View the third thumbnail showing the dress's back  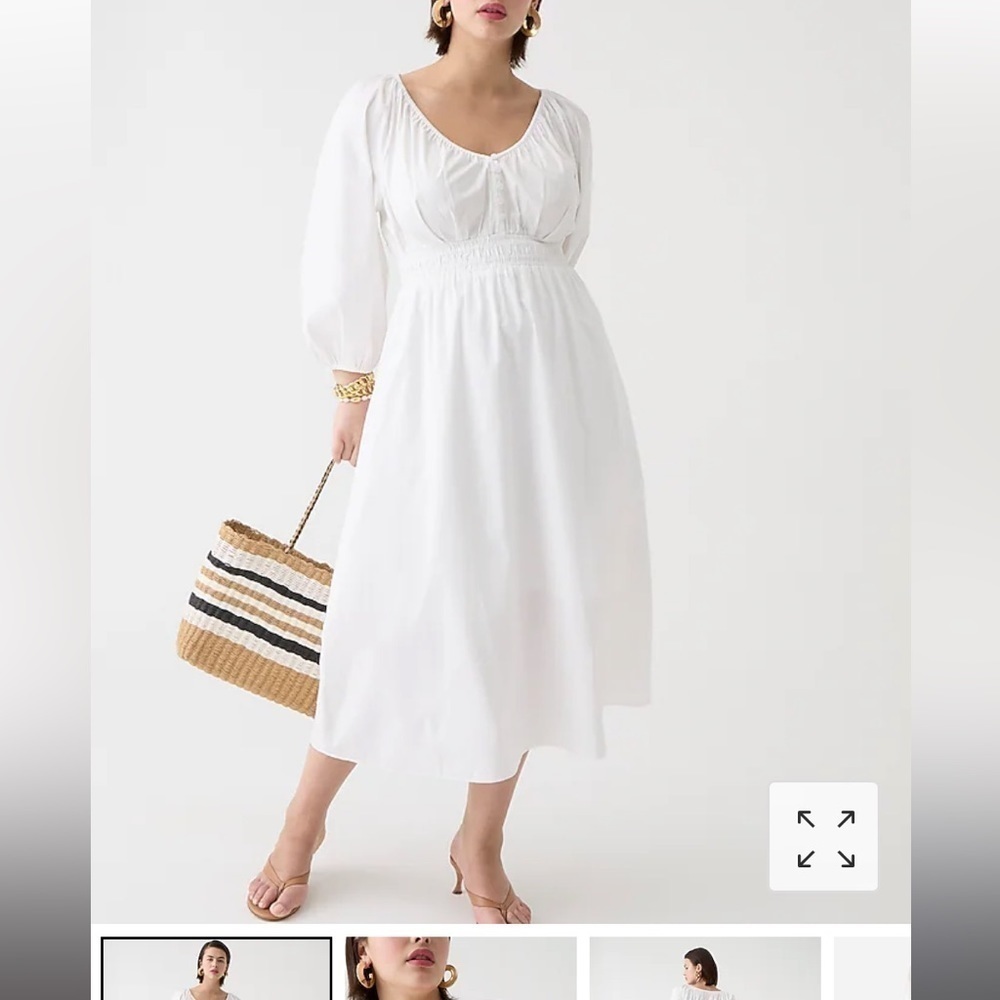[704, 968]
